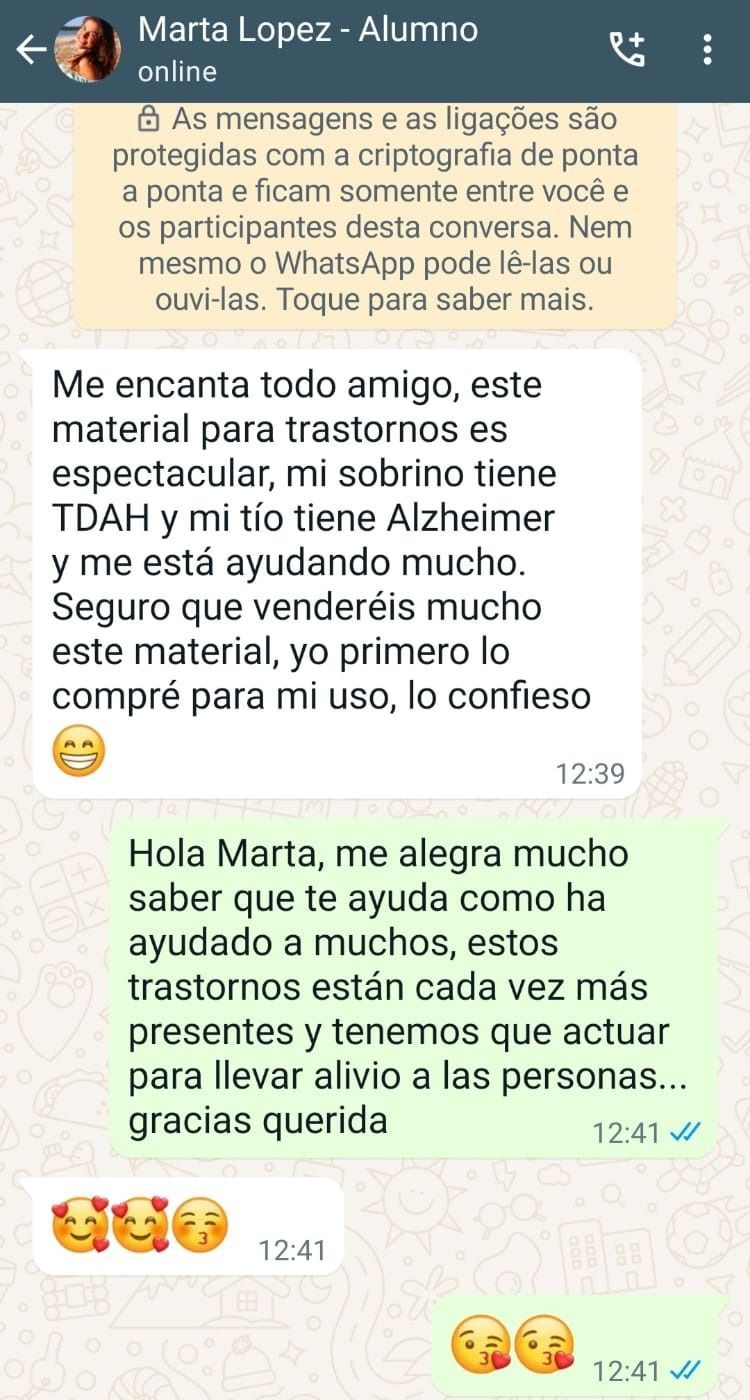Go back to the chat list
This screenshot has height=1400, width=750.
pos(30,50)
